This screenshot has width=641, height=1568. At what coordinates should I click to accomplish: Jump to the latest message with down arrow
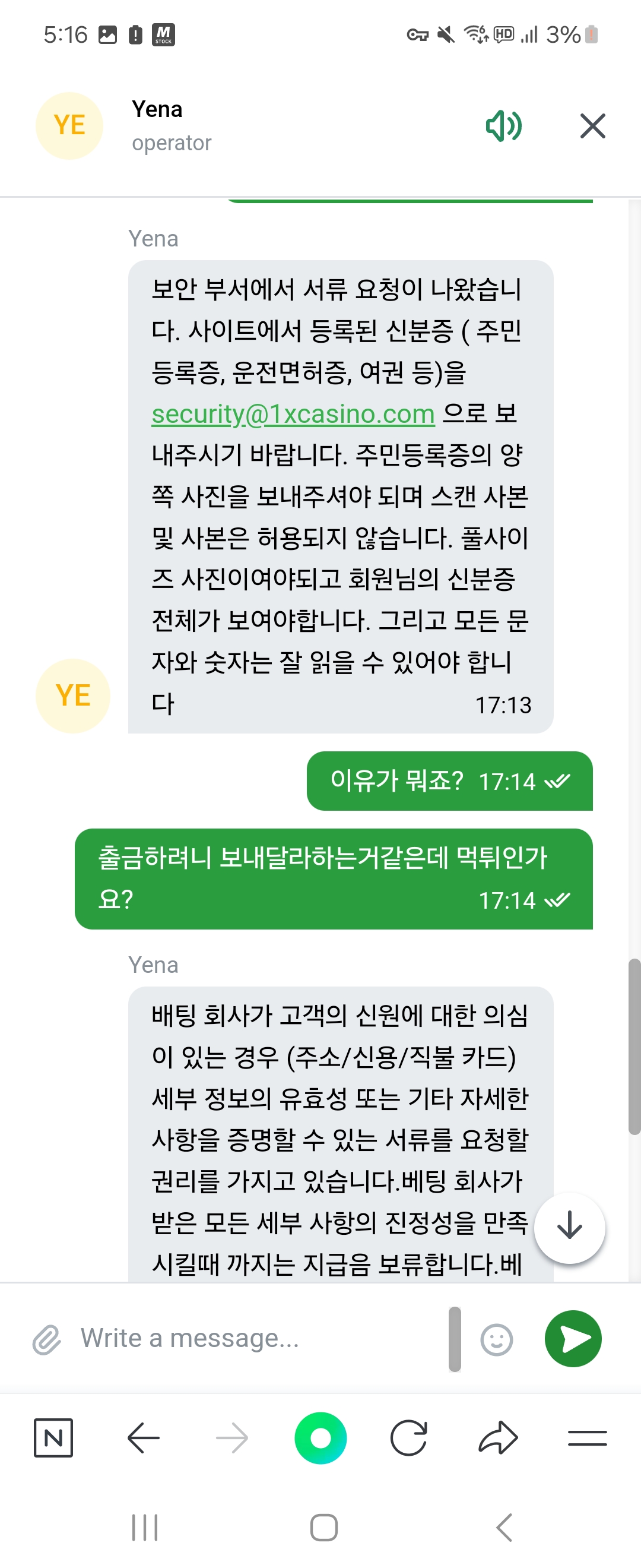click(569, 1228)
